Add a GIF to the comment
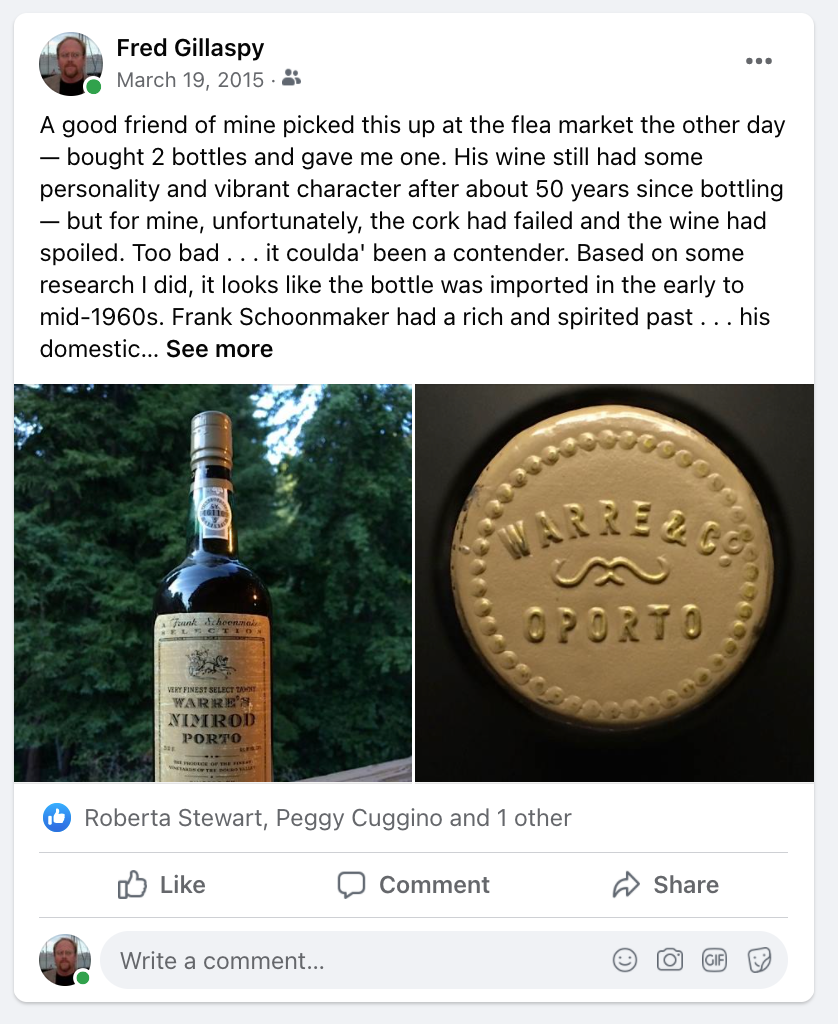838x1024 pixels. (x=714, y=961)
